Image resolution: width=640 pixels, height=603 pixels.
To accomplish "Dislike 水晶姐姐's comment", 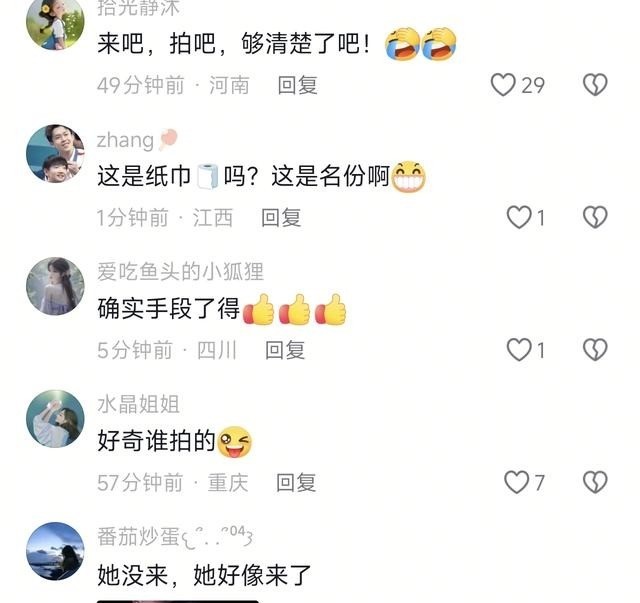I will (595, 482).
